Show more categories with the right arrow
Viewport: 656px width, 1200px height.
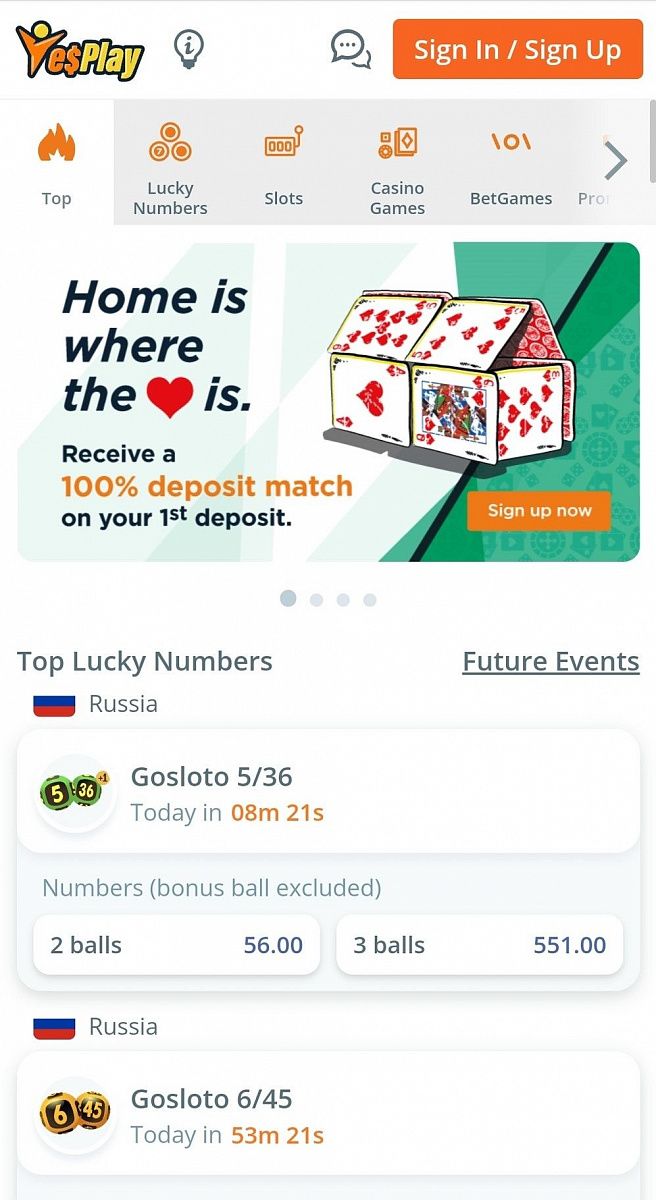616,161
